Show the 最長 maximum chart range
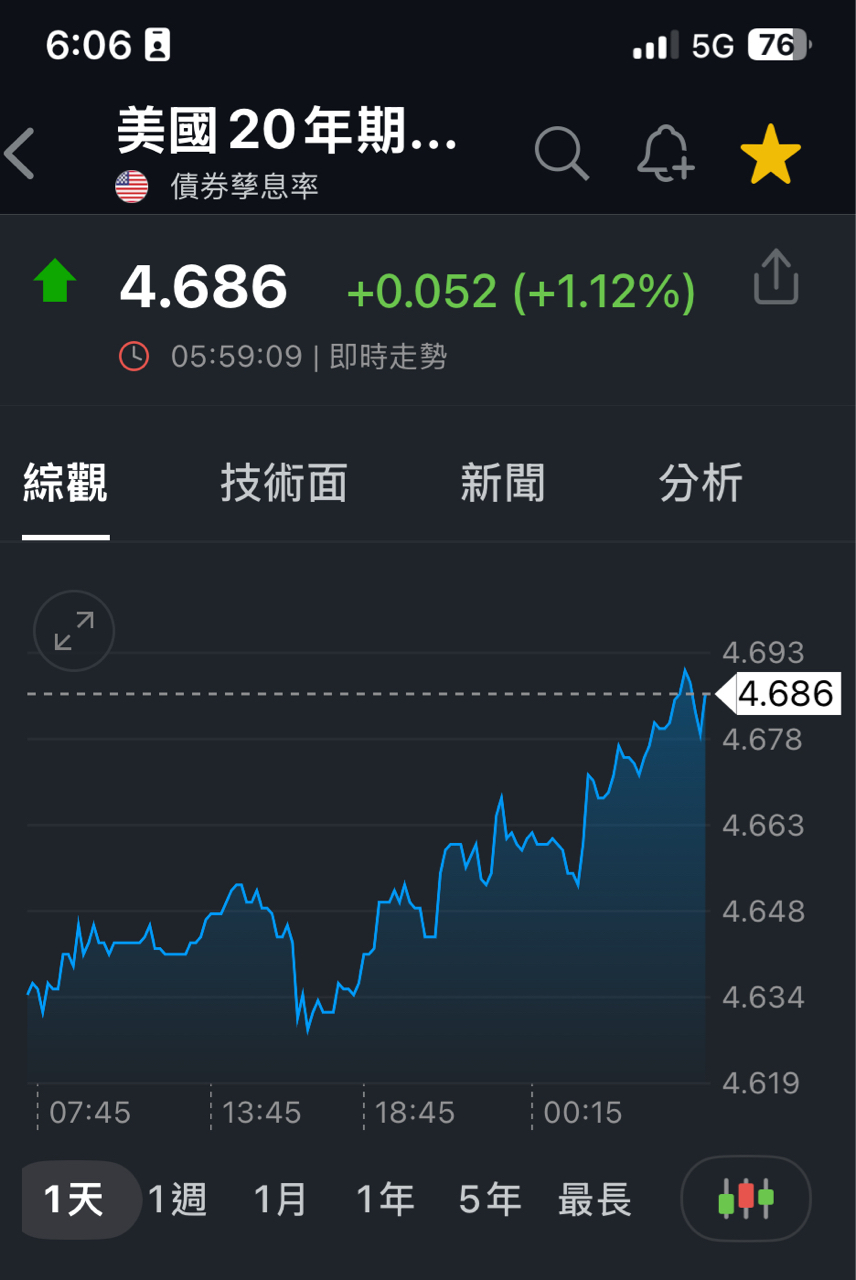The height and width of the screenshot is (1280, 856). pyautogui.click(x=595, y=1199)
